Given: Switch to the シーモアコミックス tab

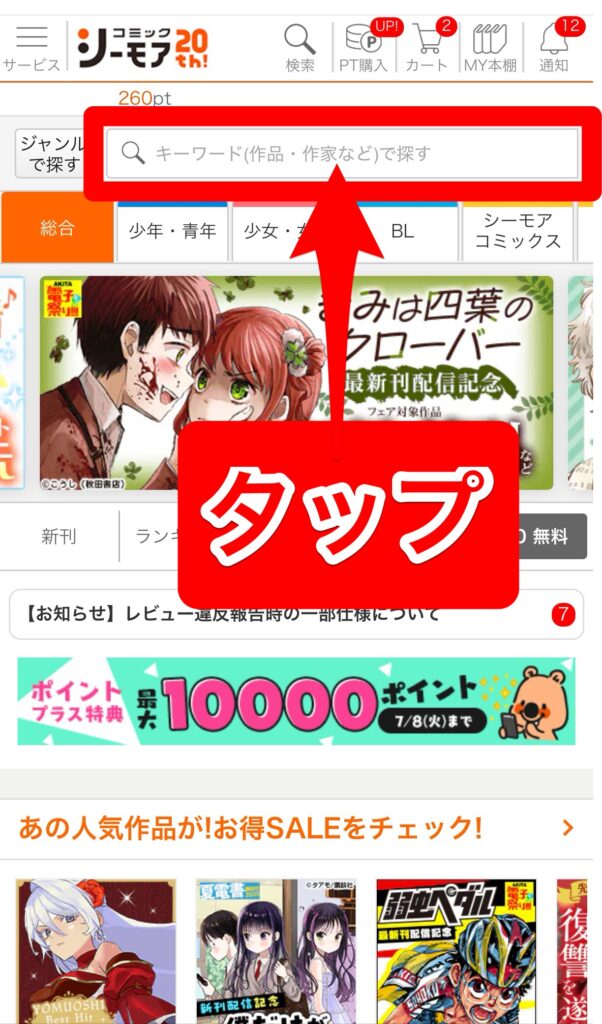Looking at the screenshot, I should [x=517, y=231].
